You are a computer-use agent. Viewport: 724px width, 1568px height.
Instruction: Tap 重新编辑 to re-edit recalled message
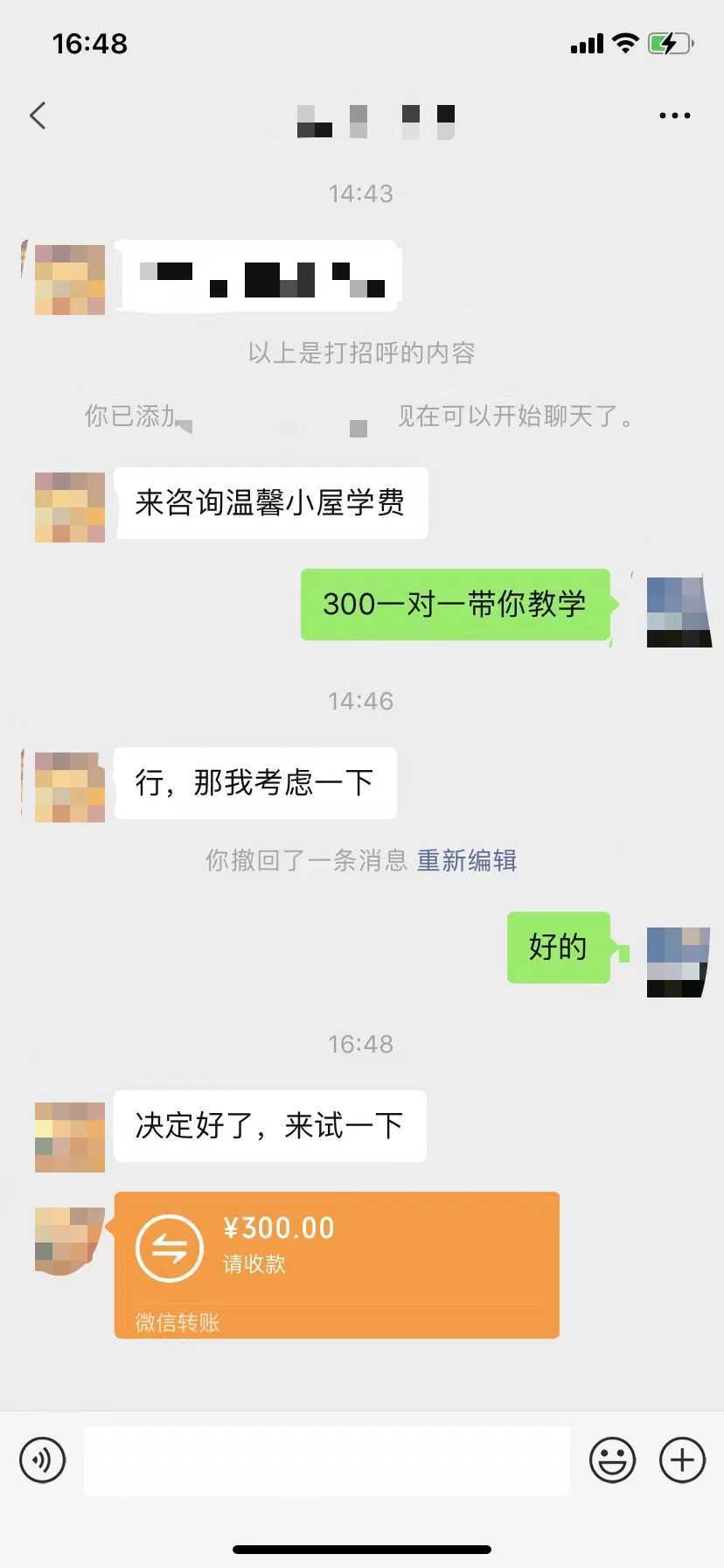click(467, 861)
